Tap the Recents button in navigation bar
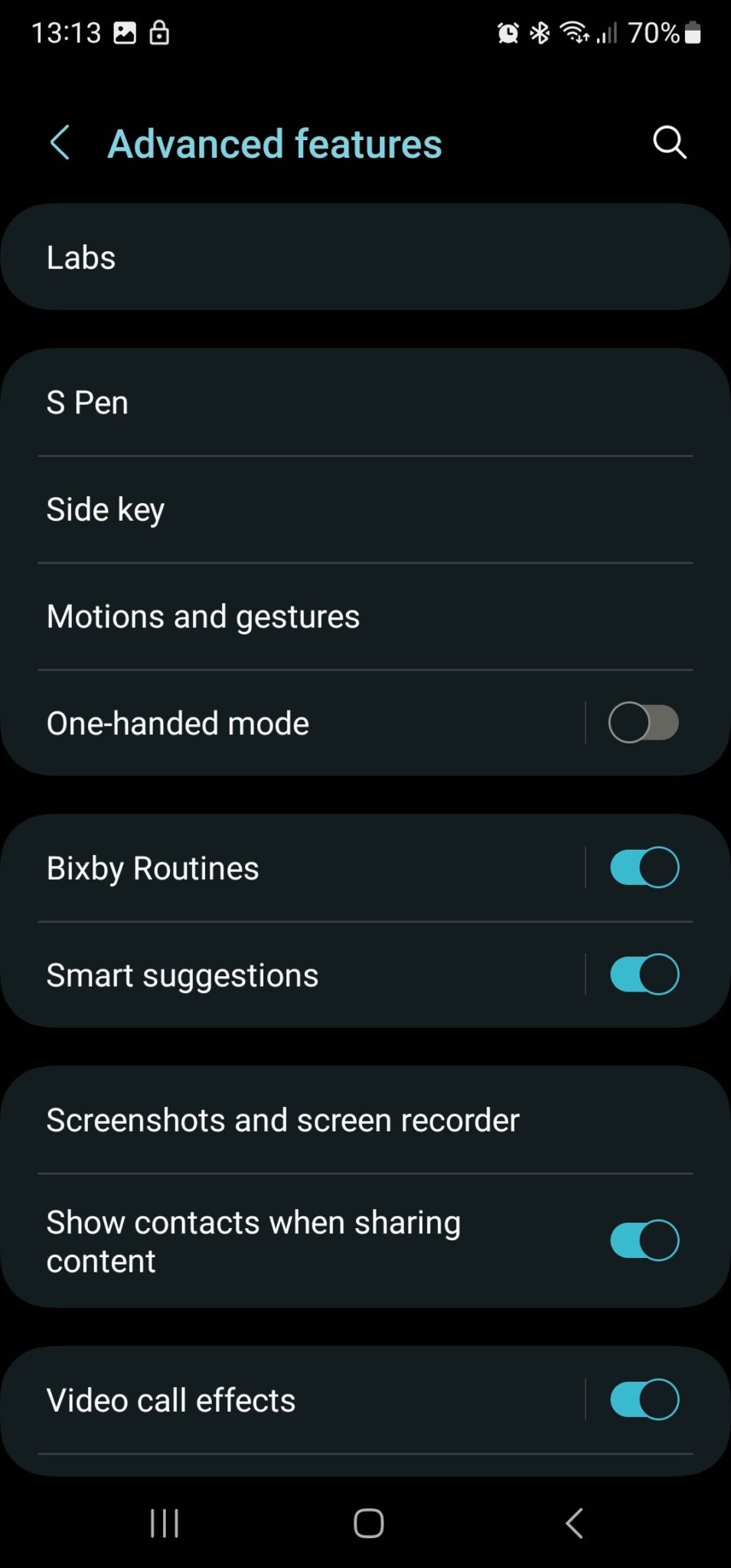The height and width of the screenshot is (1568, 731). pos(164,1524)
